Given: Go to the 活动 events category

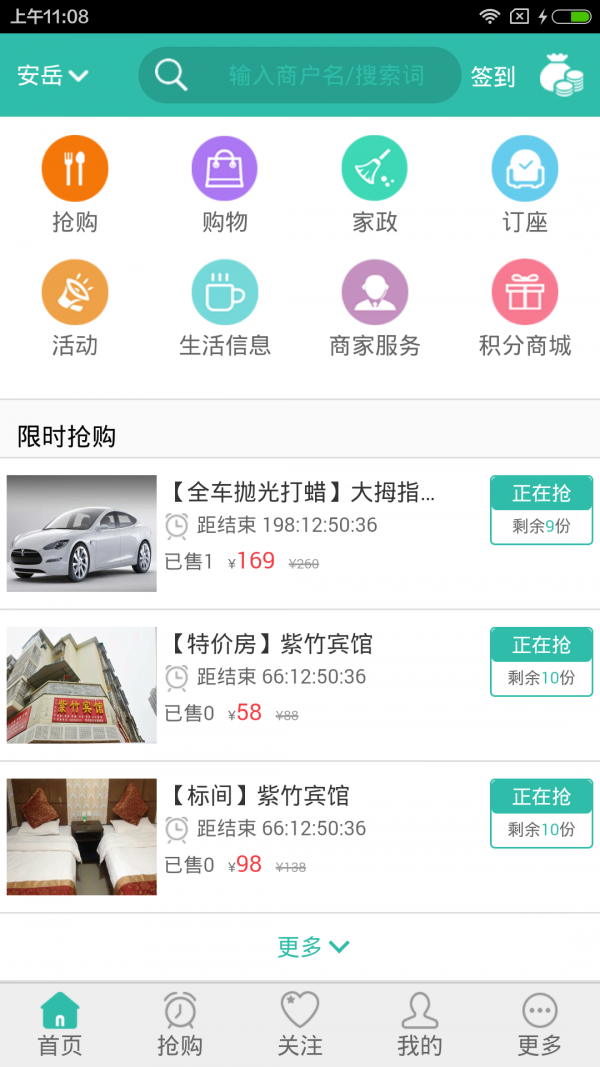Looking at the screenshot, I should coord(75,309).
